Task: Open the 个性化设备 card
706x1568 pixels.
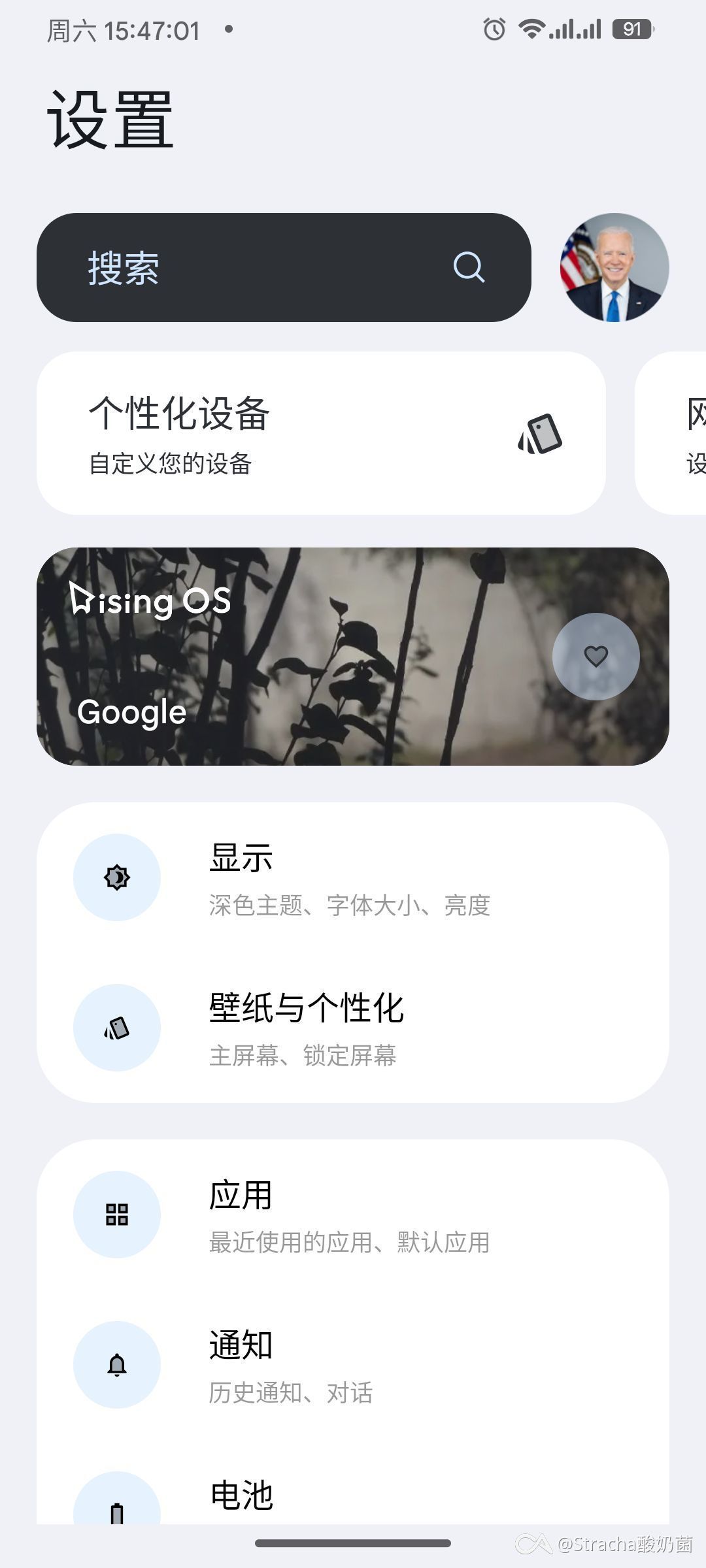Action: [320, 433]
